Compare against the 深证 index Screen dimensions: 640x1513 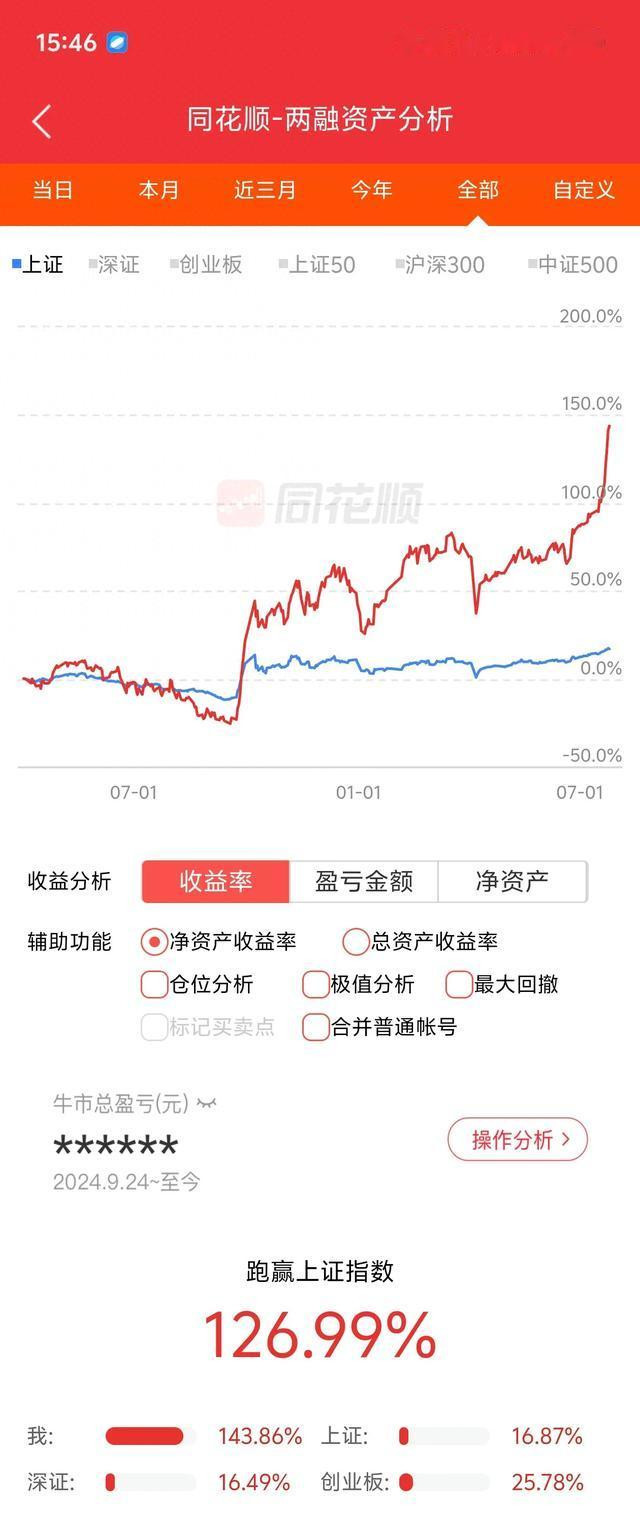click(x=114, y=265)
